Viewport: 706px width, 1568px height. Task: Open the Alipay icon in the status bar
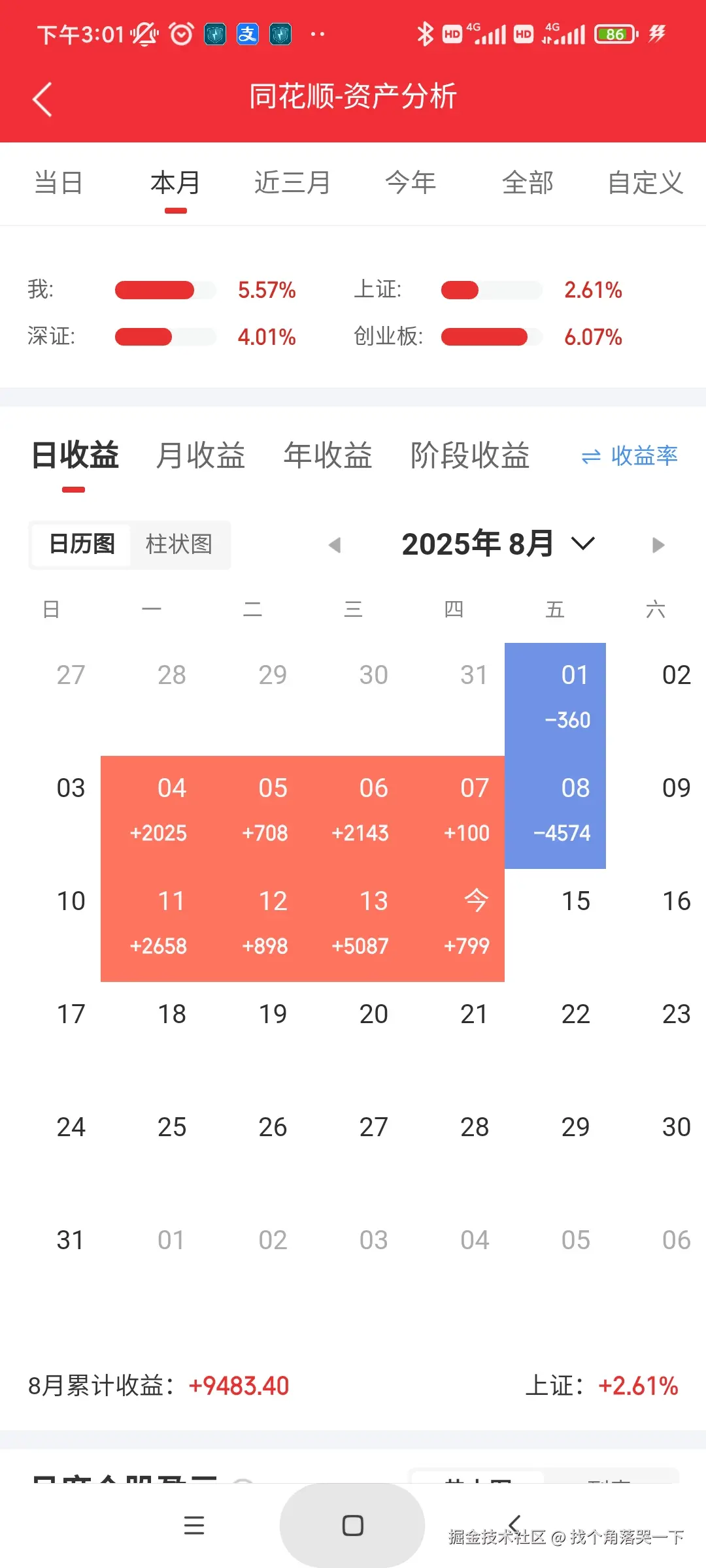pos(246,33)
